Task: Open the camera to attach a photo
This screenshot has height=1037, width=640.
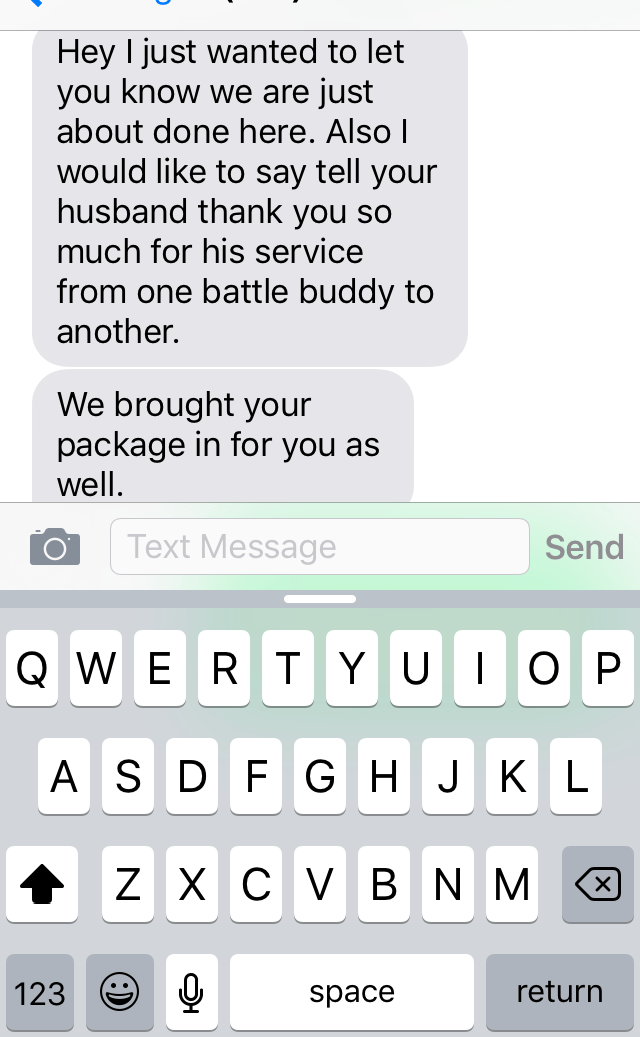Action: (55, 547)
